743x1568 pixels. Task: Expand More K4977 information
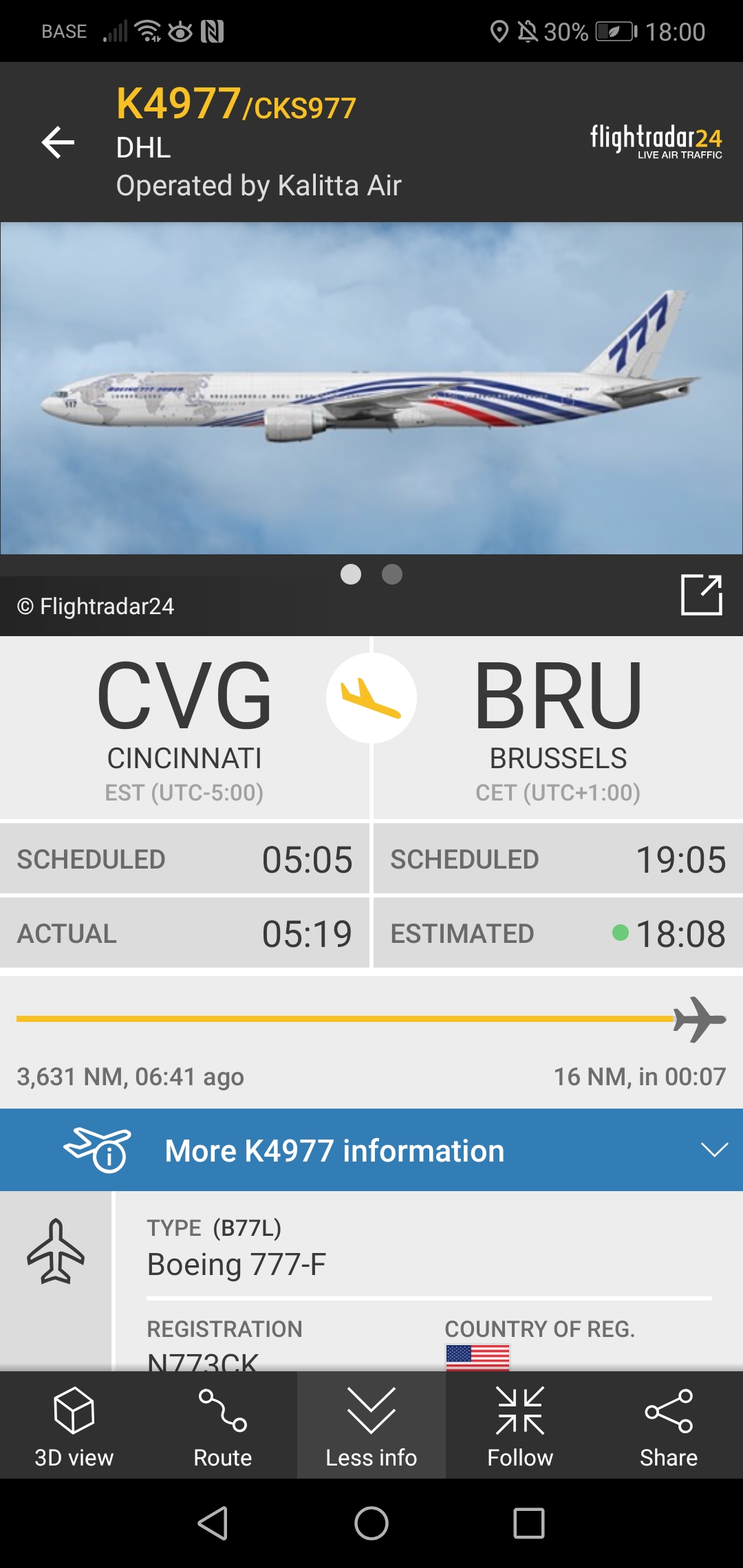coord(371,1150)
